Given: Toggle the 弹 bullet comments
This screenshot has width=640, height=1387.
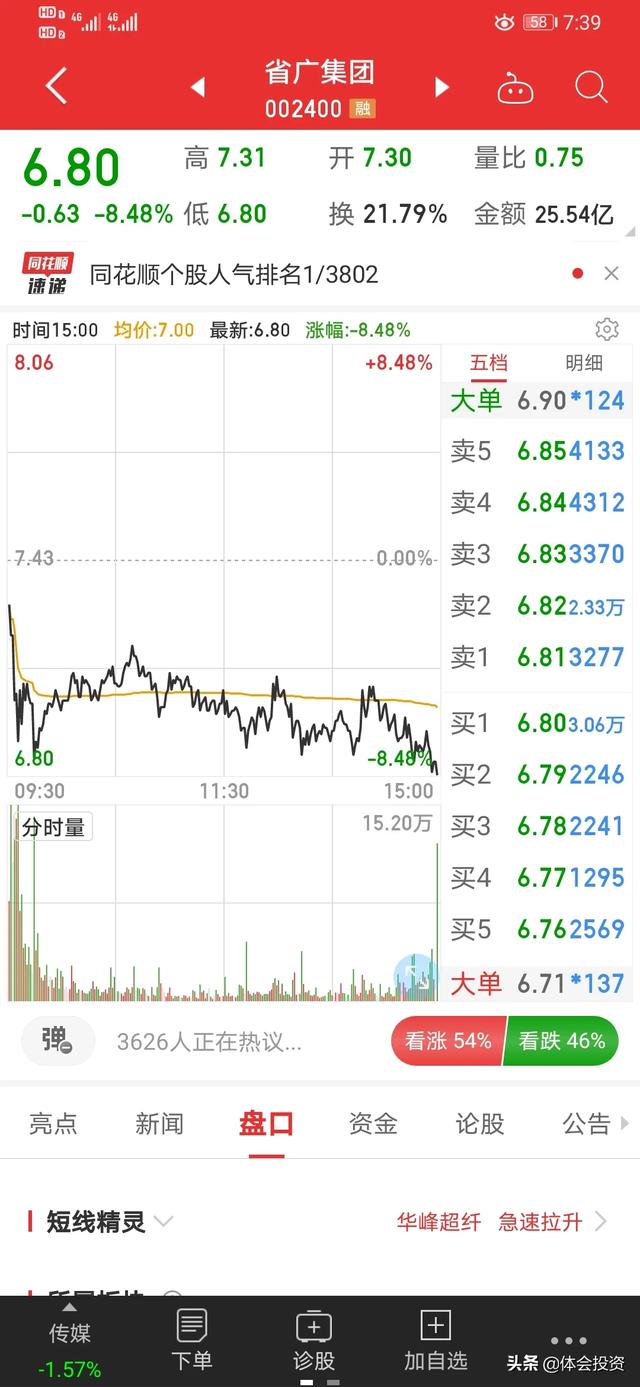Looking at the screenshot, I should (57, 1041).
